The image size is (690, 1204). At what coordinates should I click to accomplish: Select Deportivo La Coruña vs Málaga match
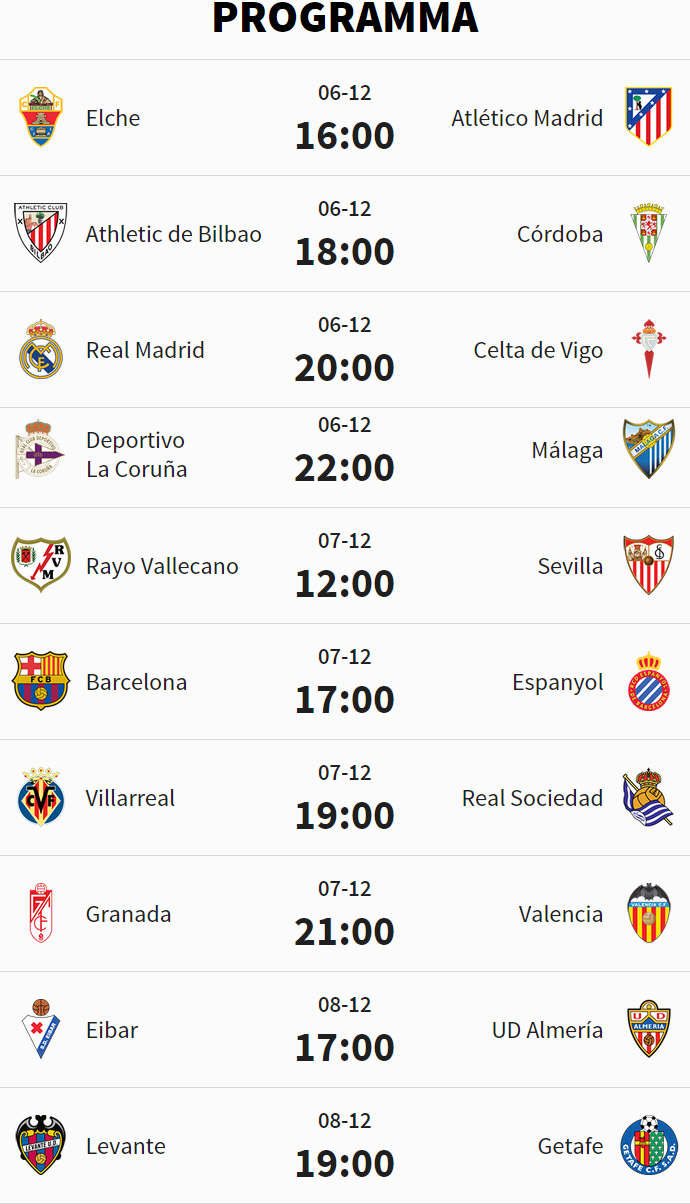(x=345, y=458)
